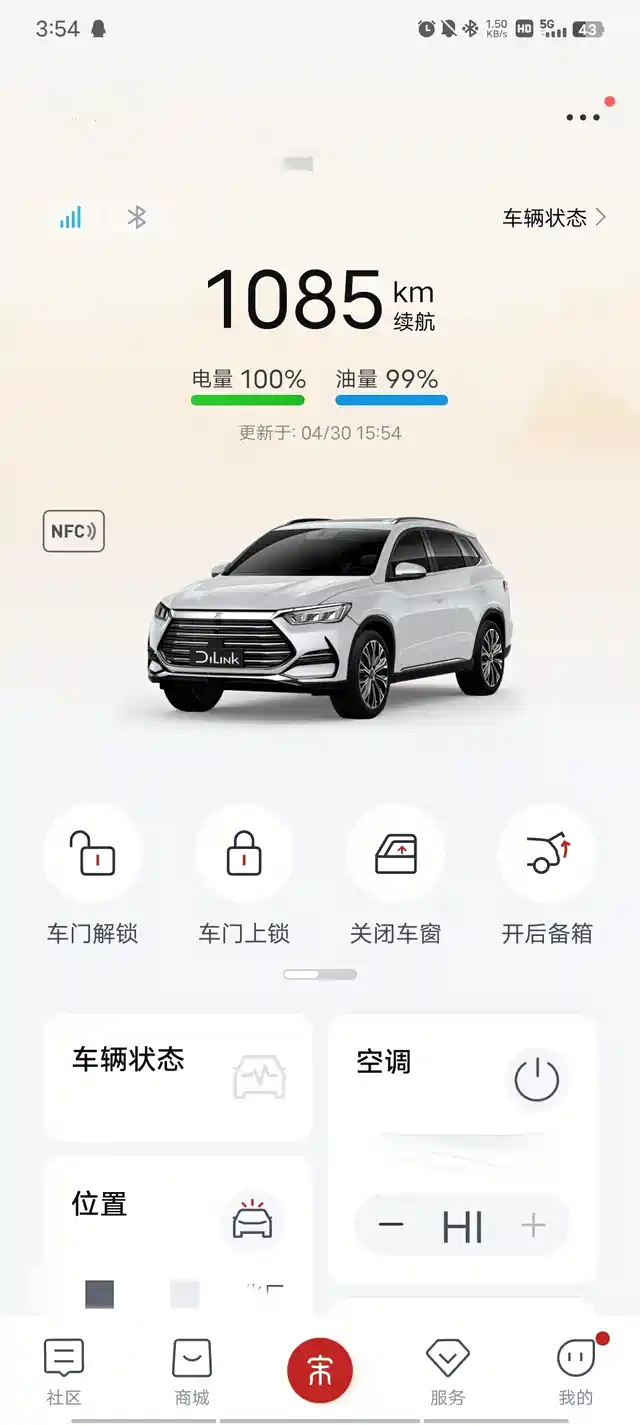
Task: Open 车辆状态 link with chevron
Action: [x=554, y=218]
